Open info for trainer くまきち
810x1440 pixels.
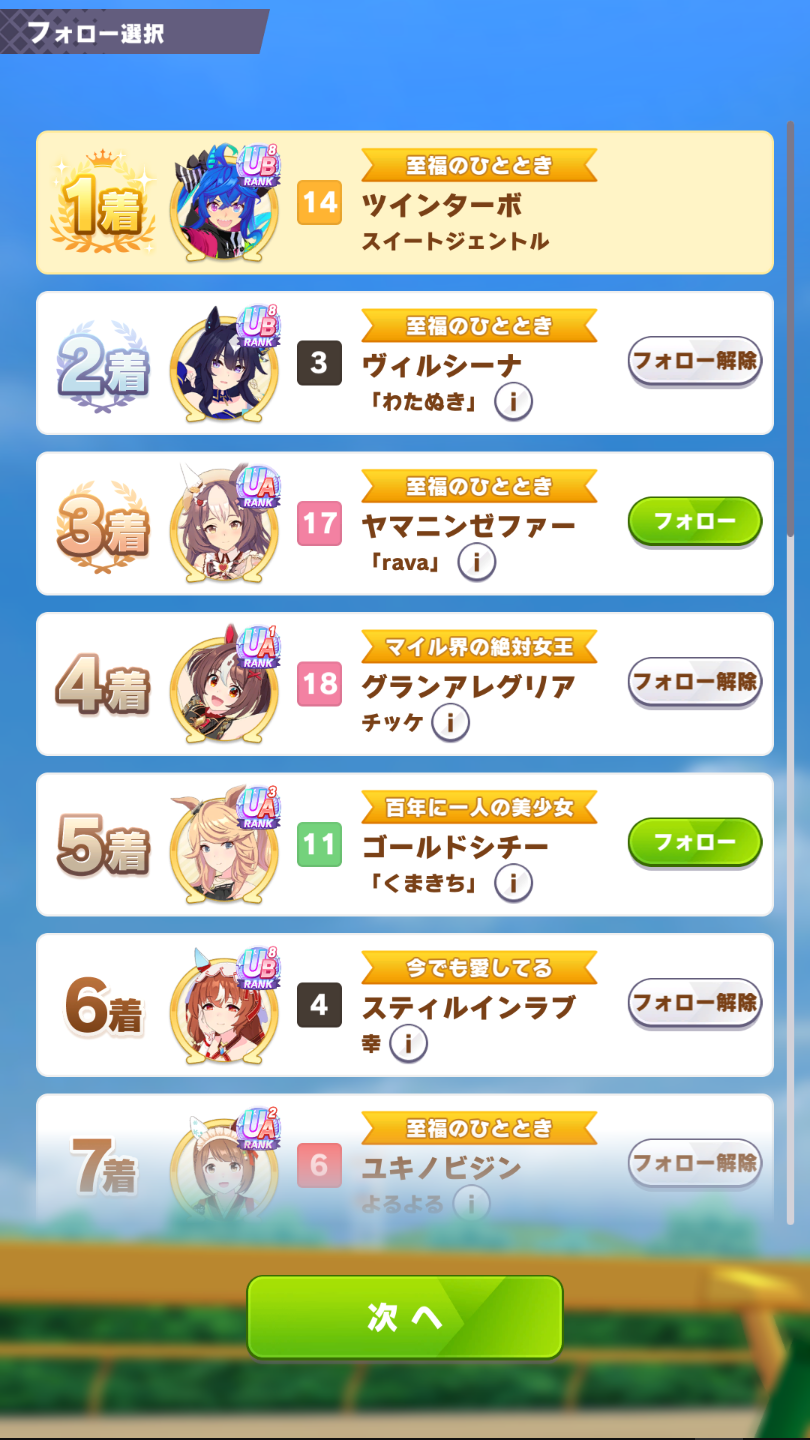513,884
